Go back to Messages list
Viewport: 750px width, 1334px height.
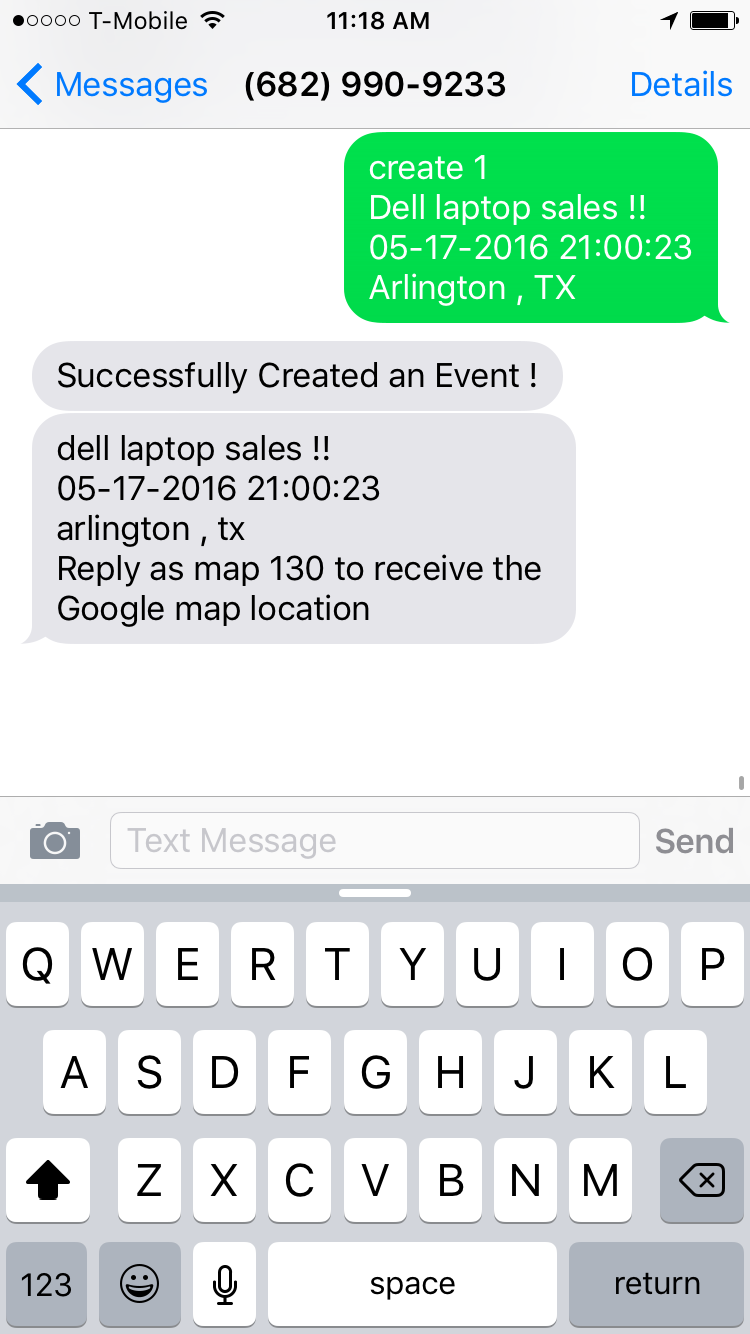click(x=112, y=85)
